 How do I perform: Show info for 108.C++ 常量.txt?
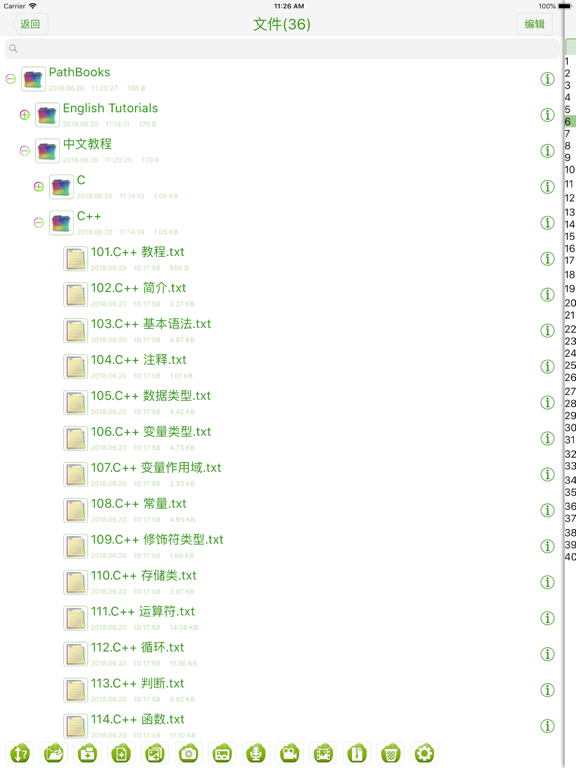coord(547,510)
